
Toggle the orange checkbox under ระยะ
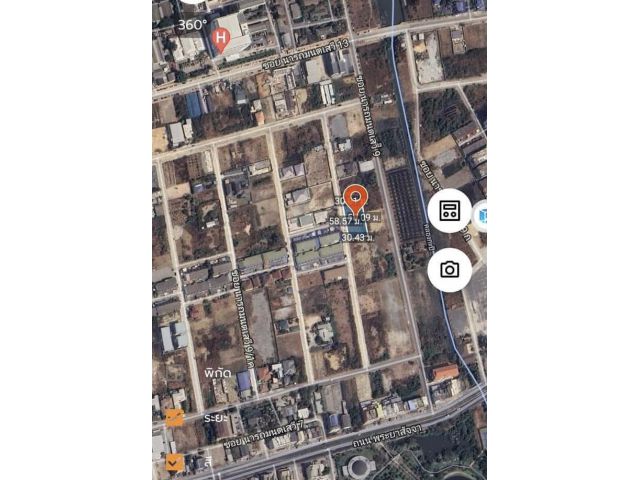(175, 462)
